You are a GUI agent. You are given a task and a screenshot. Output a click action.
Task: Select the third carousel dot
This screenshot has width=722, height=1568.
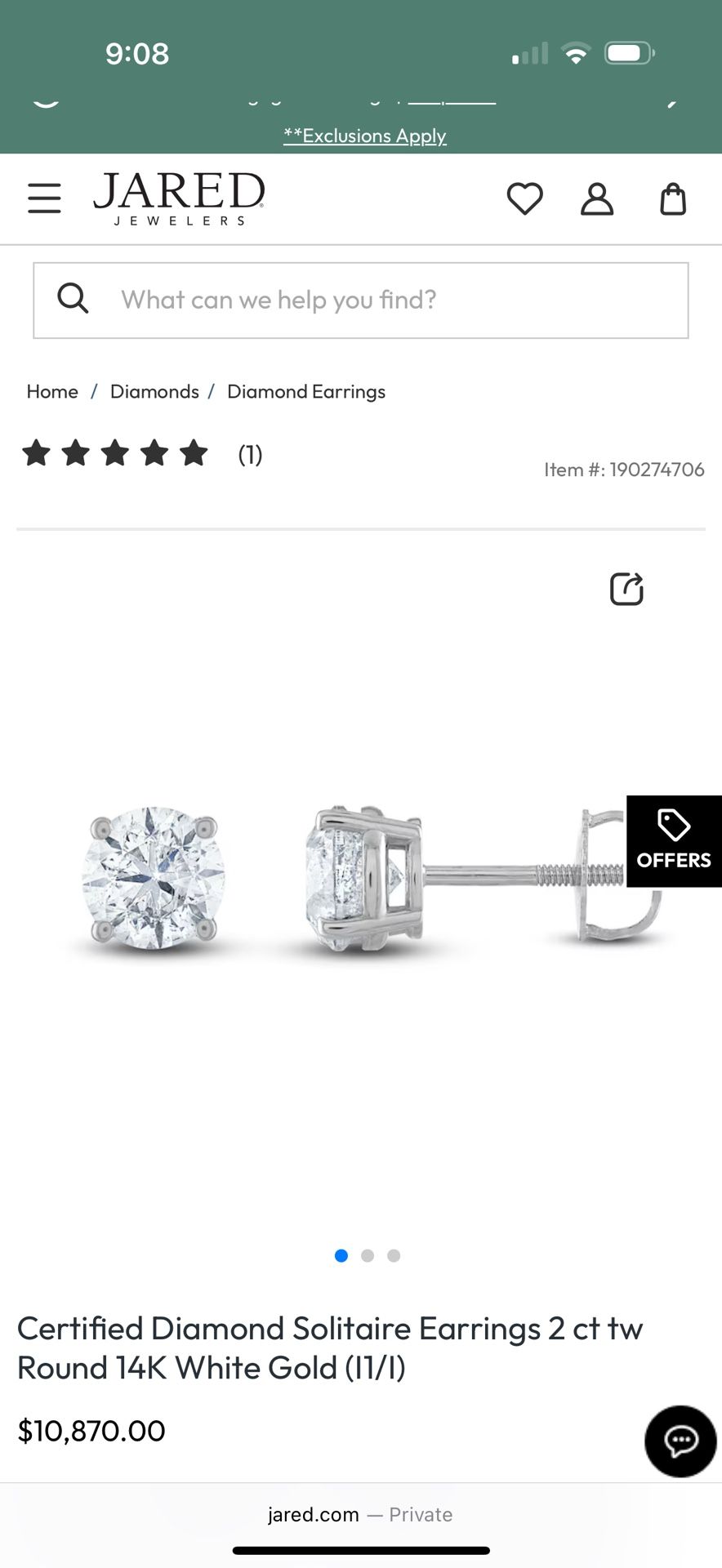(393, 1255)
